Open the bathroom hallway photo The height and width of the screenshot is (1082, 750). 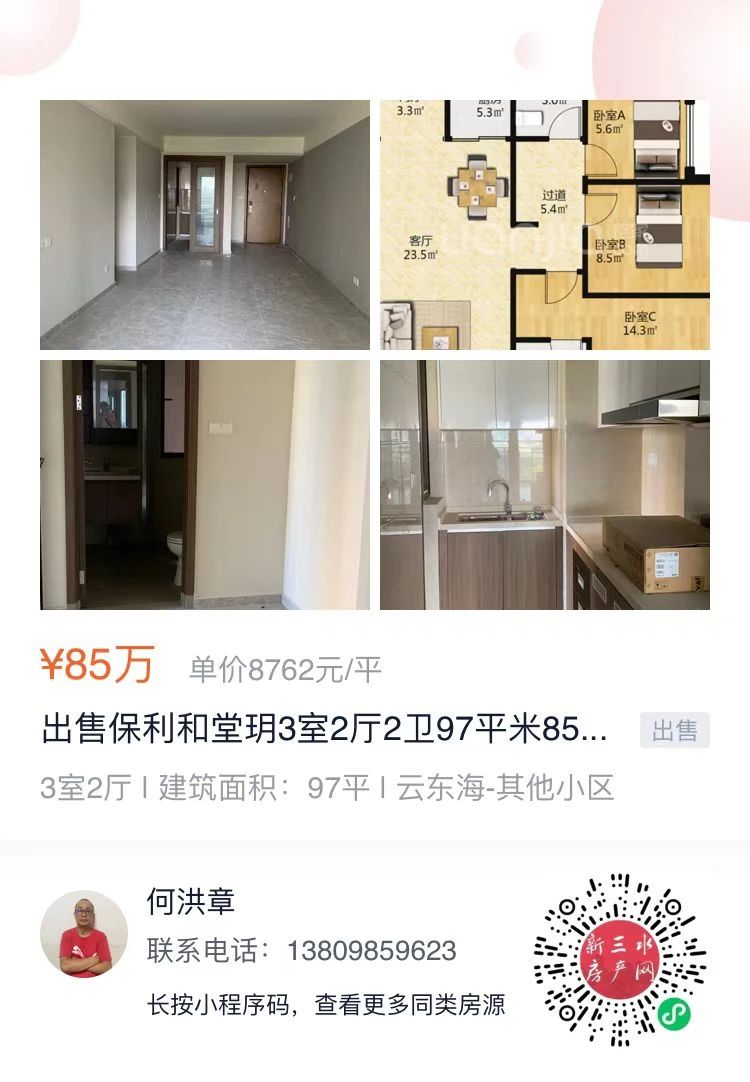[204, 487]
